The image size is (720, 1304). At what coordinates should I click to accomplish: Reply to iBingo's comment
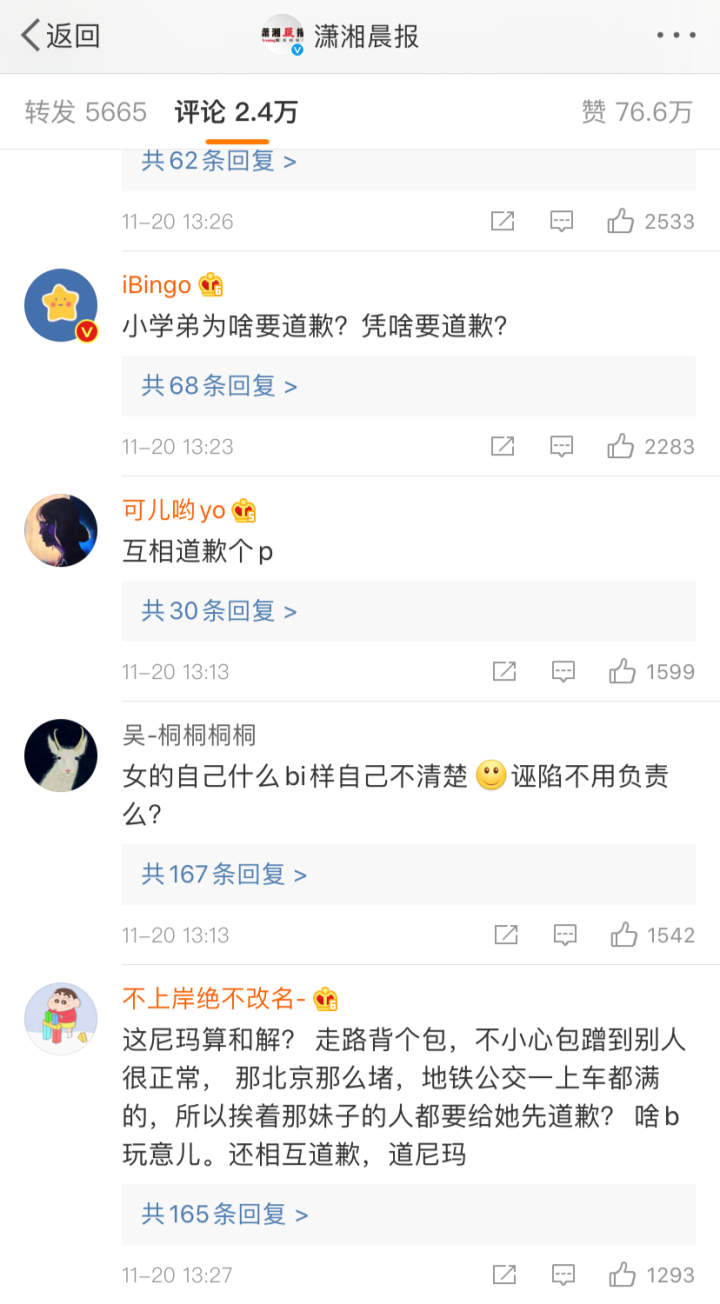[562, 446]
